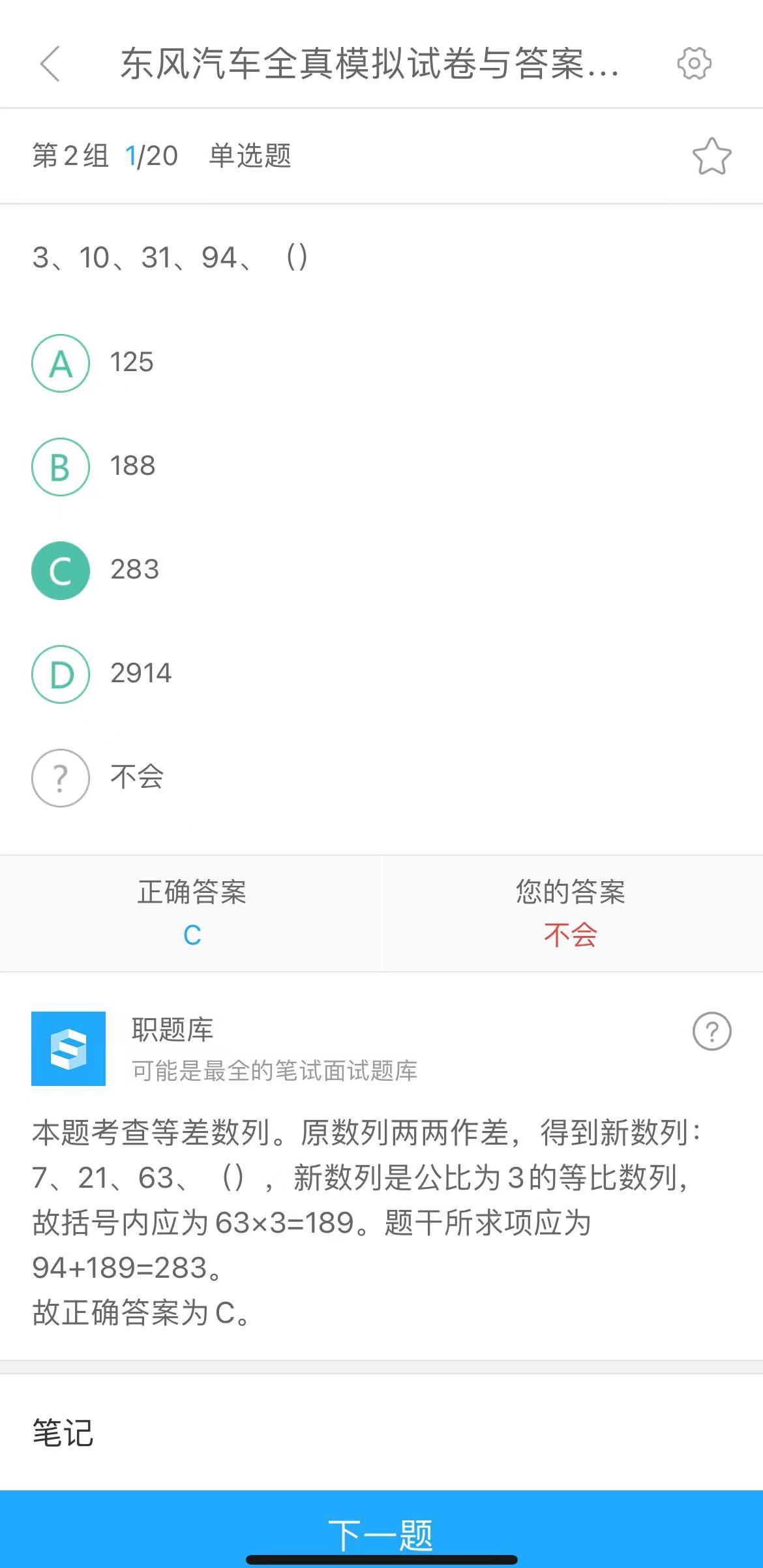Pick option D 2914
Viewport: 763px width, 1568px height.
click(x=61, y=674)
